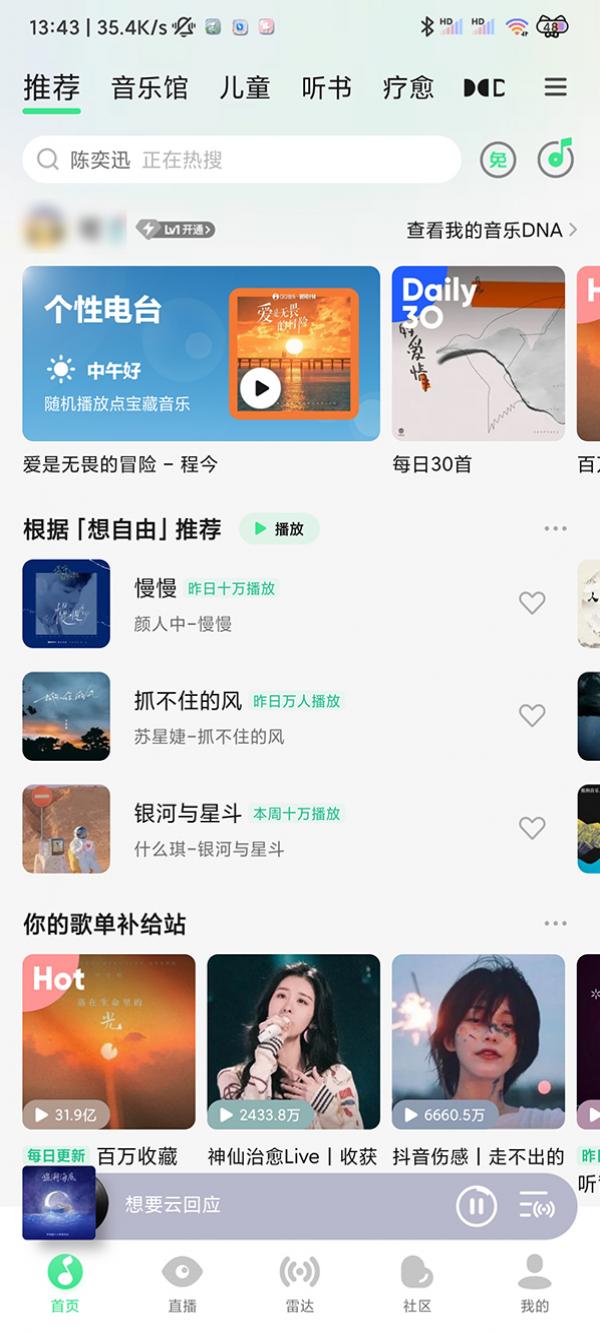Like the song 慢慢
This screenshot has width=600, height=1333.
[x=532, y=602]
